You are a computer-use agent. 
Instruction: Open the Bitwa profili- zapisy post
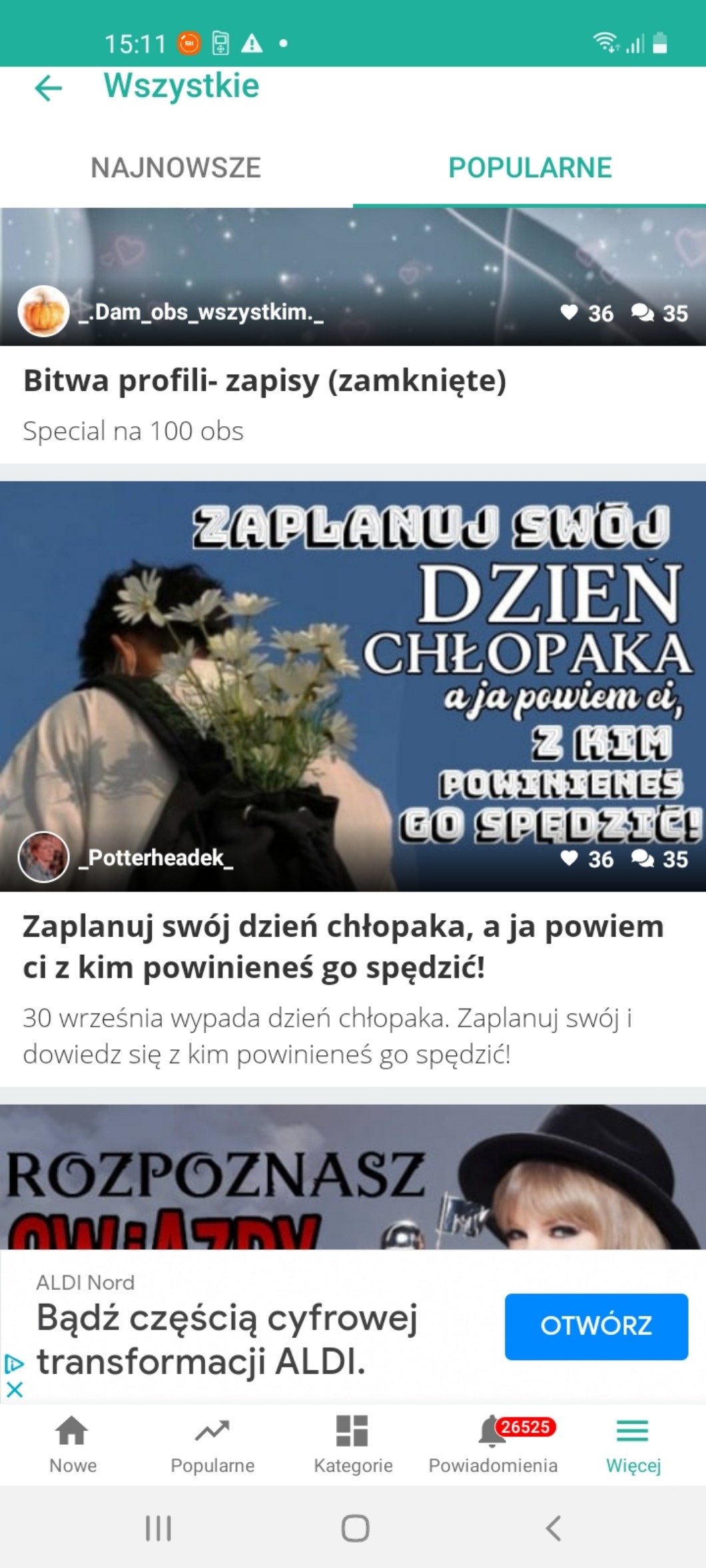click(x=264, y=382)
